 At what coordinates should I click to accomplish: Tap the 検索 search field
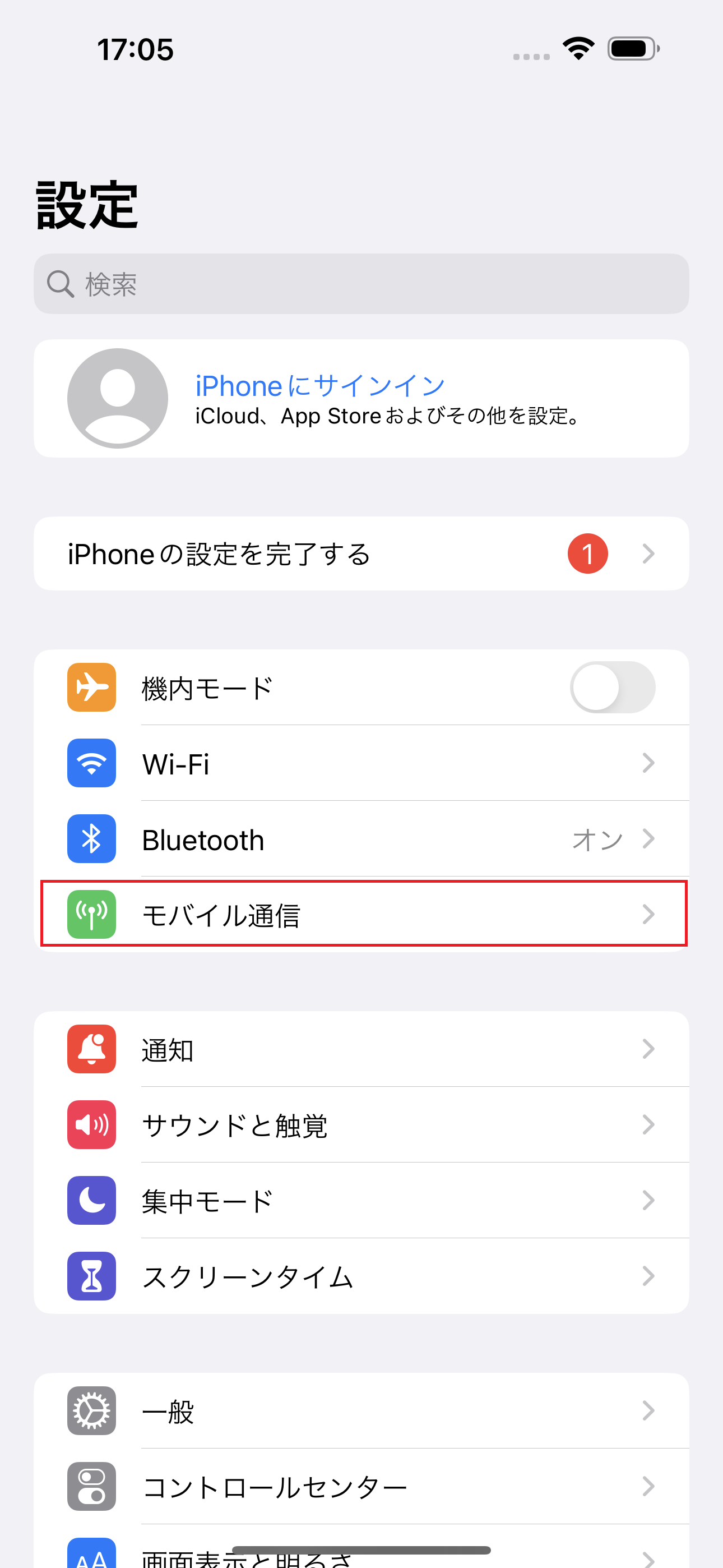tap(361, 284)
